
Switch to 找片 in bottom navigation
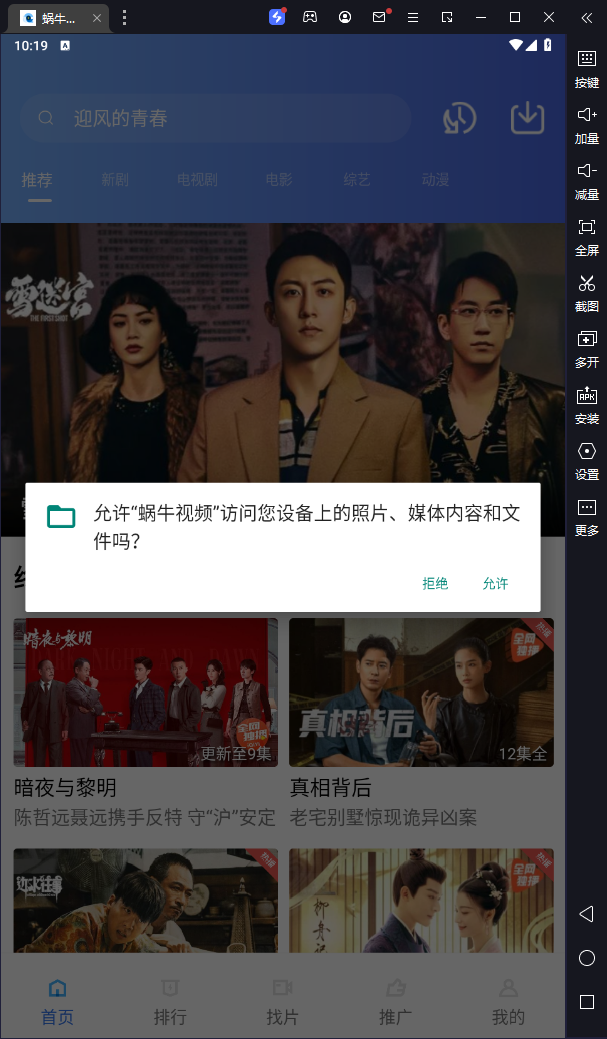coord(282,1001)
